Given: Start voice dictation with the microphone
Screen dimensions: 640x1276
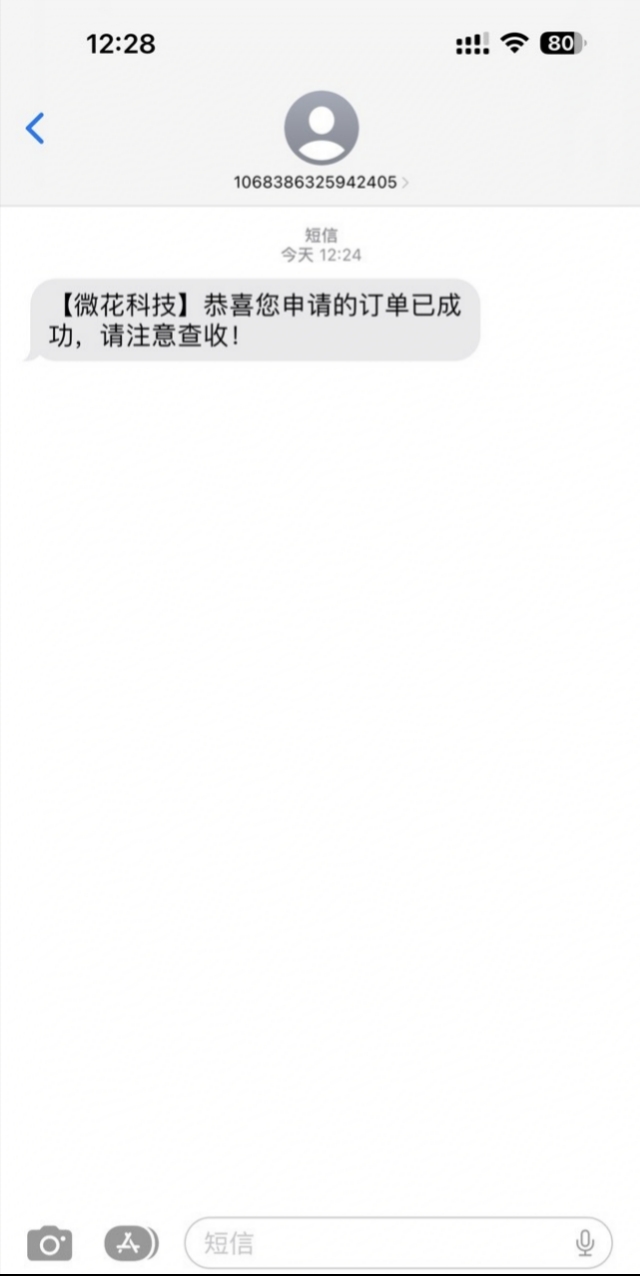Looking at the screenshot, I should click(585, 1243).
